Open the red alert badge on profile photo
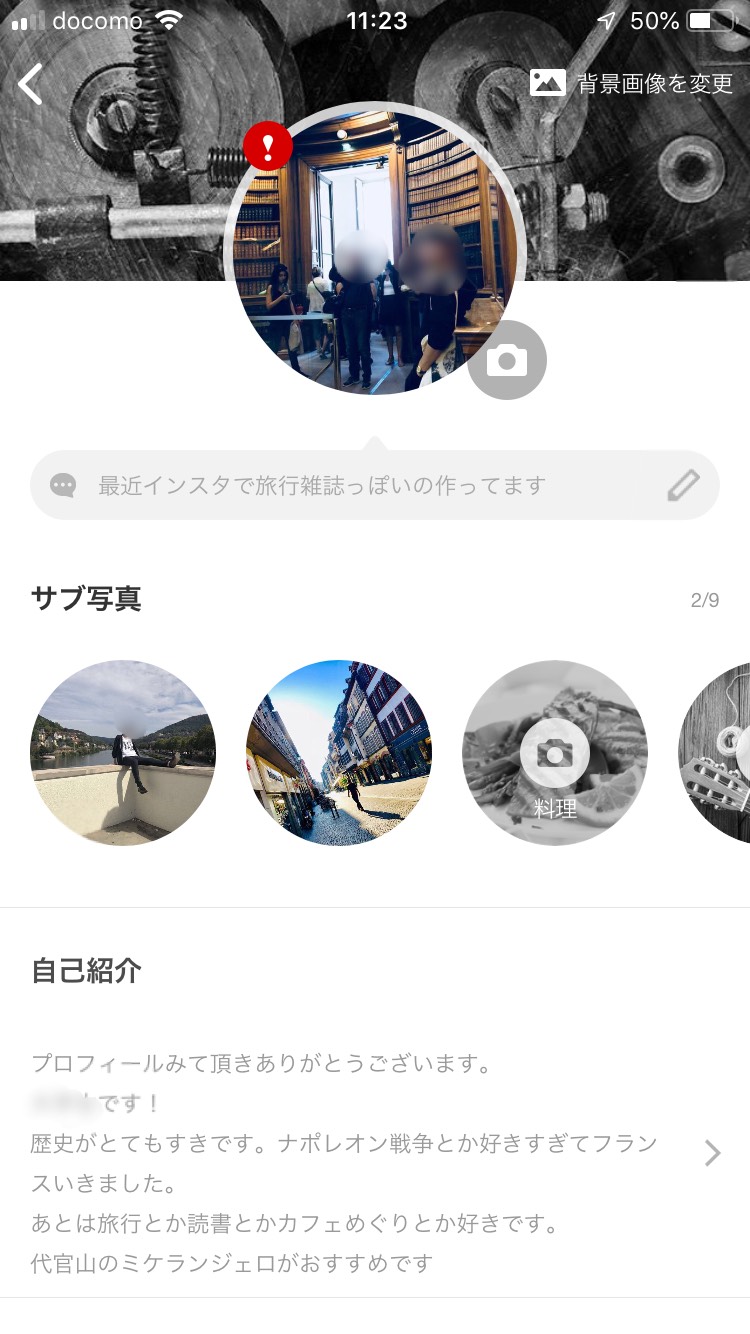 268,147
